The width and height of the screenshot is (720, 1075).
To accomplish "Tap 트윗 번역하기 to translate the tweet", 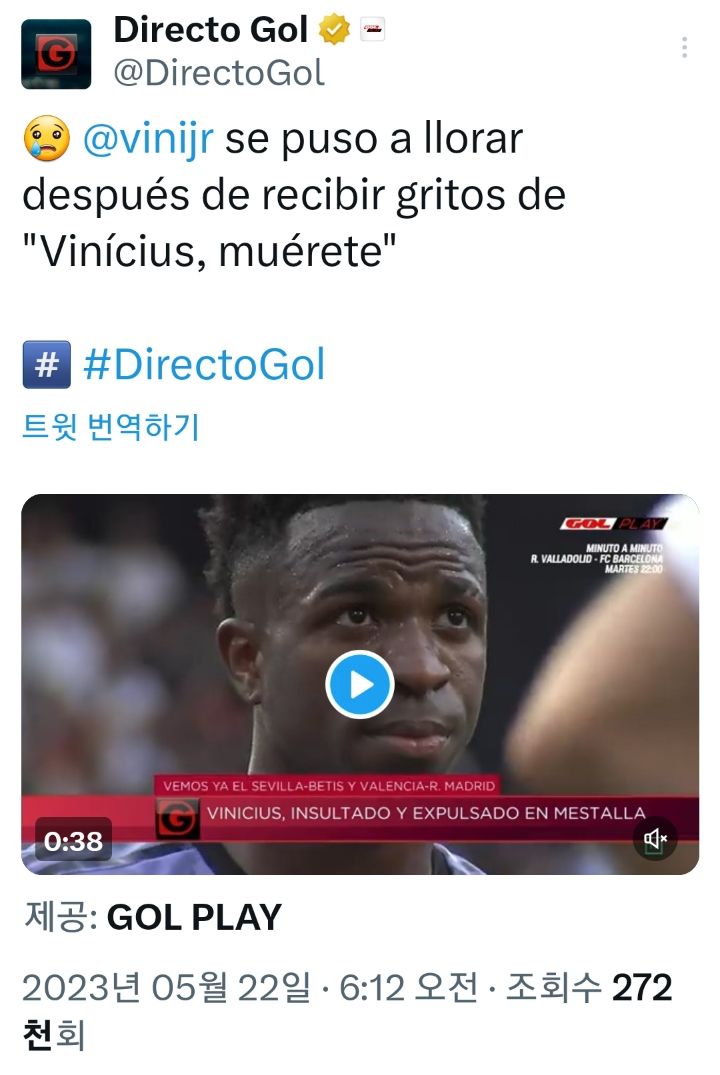I will (111, 427).
